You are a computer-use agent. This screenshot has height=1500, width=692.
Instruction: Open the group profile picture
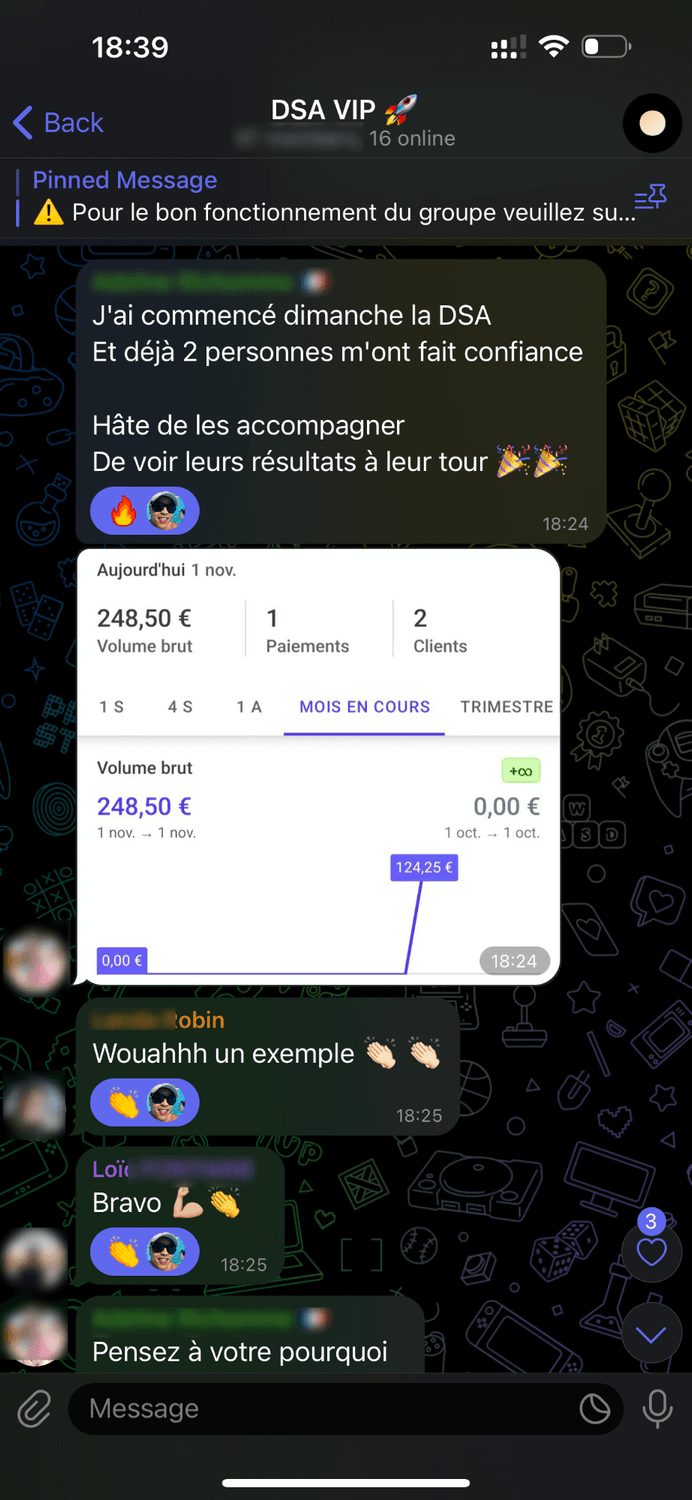pos(652,123)
